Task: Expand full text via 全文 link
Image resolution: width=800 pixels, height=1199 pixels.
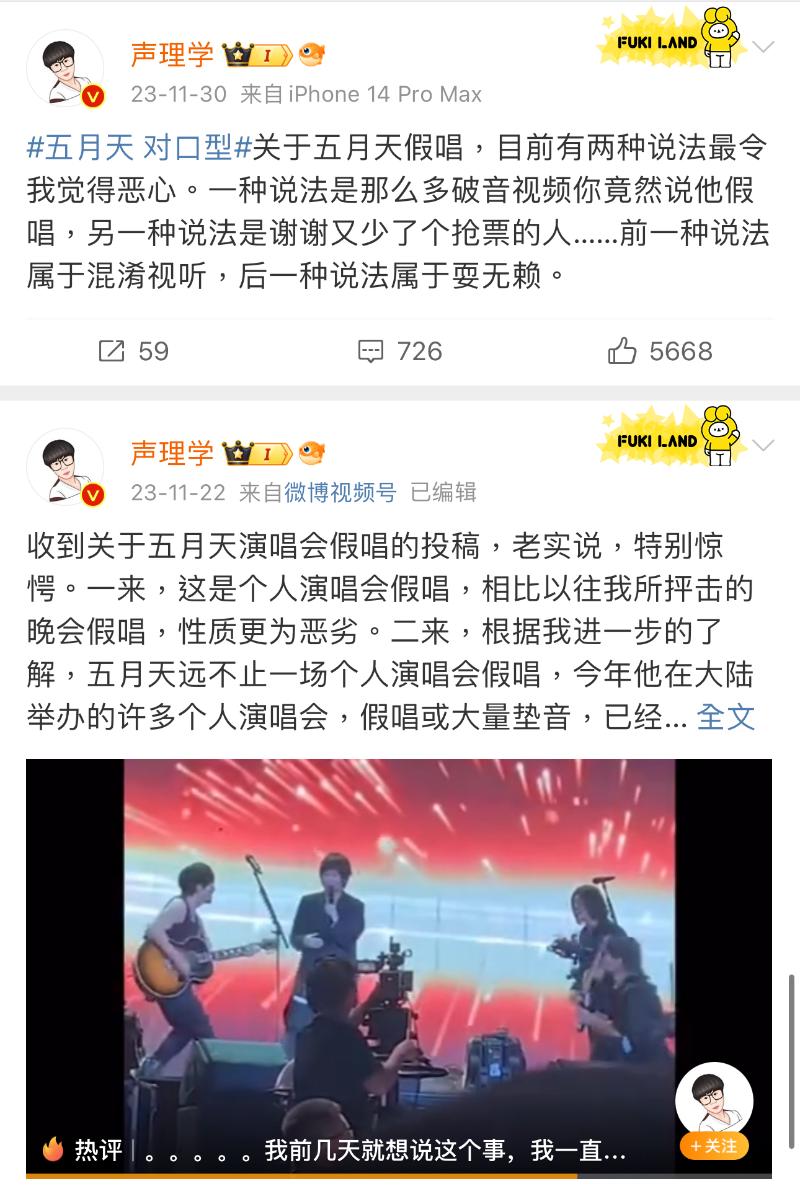Action: (x=725, y=717)
